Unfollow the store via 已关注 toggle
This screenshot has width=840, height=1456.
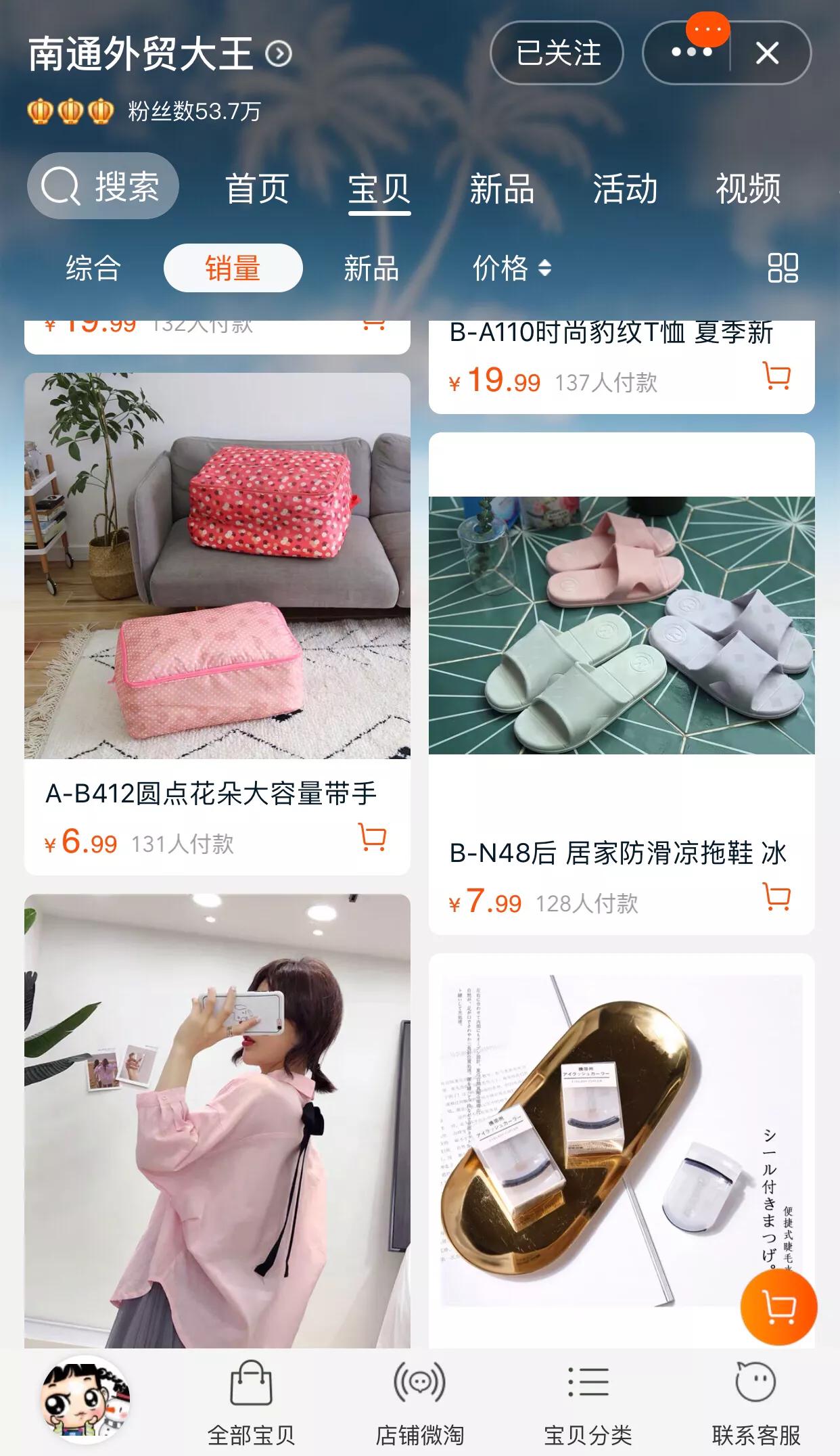click(557, 53)
